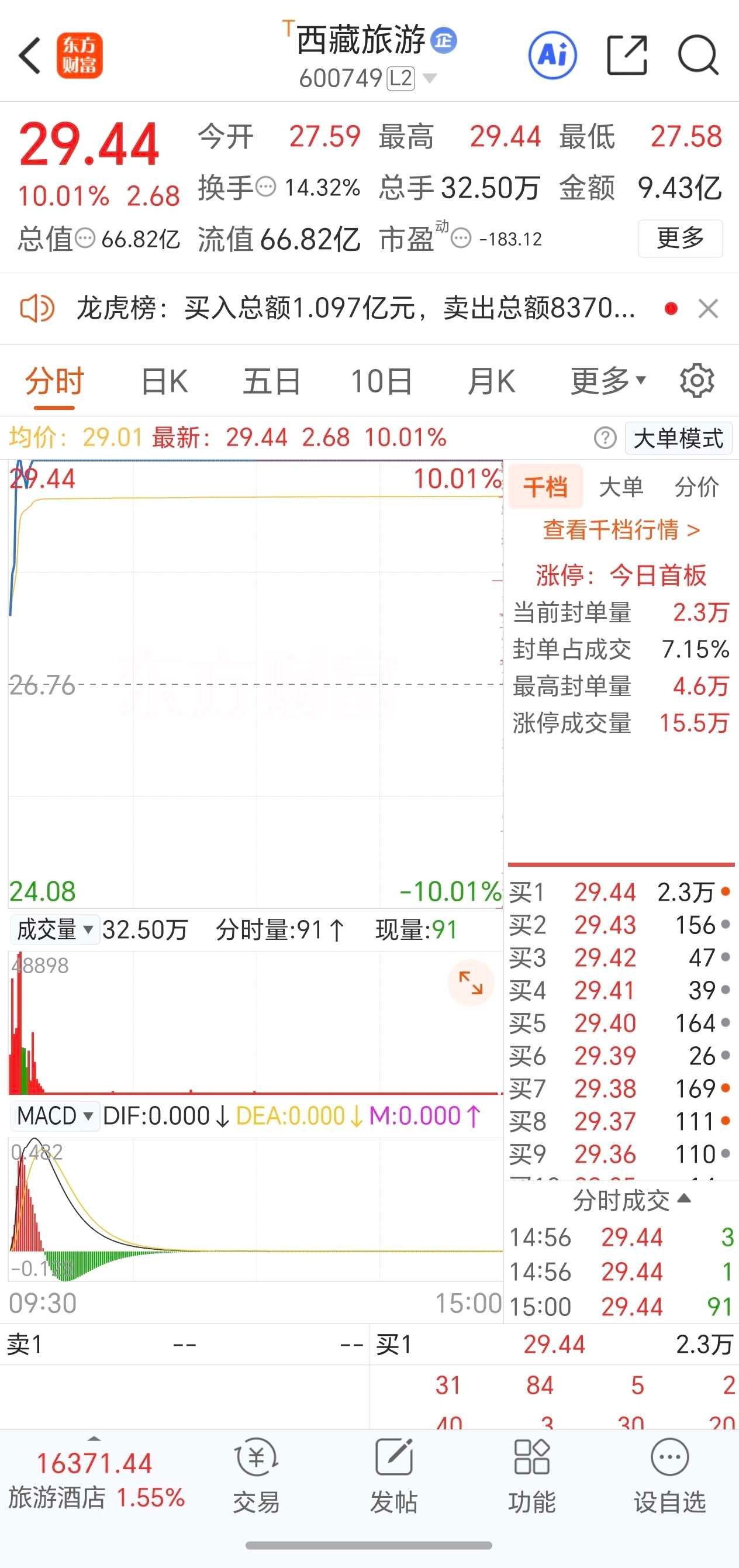Enable 大单模式 button
This screenshot has width=739, height=1568.
[678, 438]
